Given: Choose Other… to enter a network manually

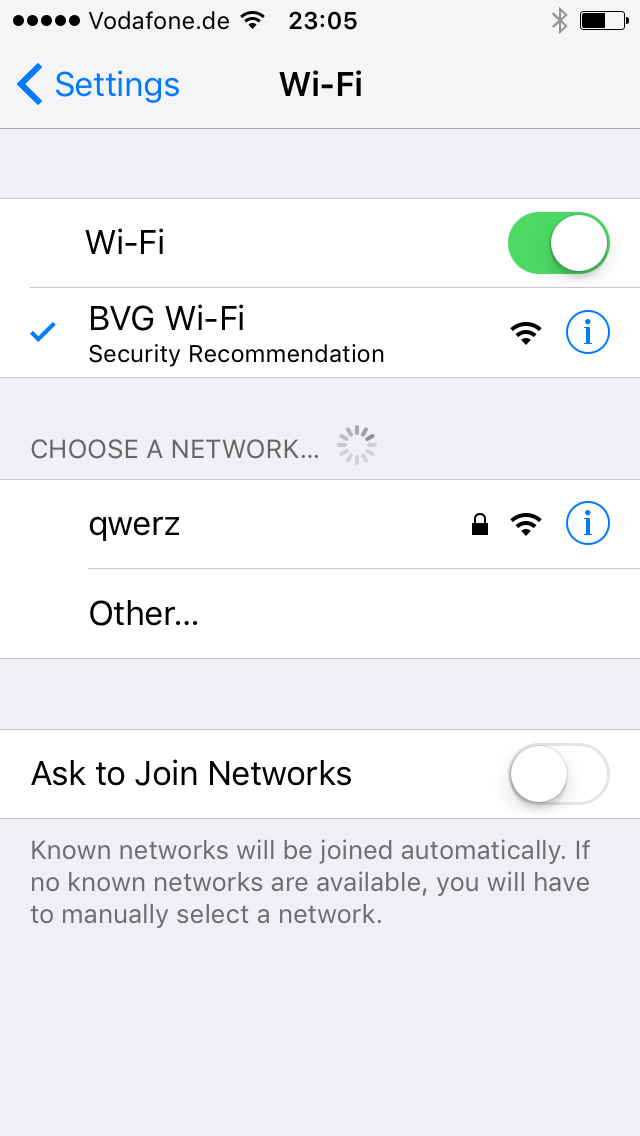Looking at the screenshot, I should click(x=320, y=614).
